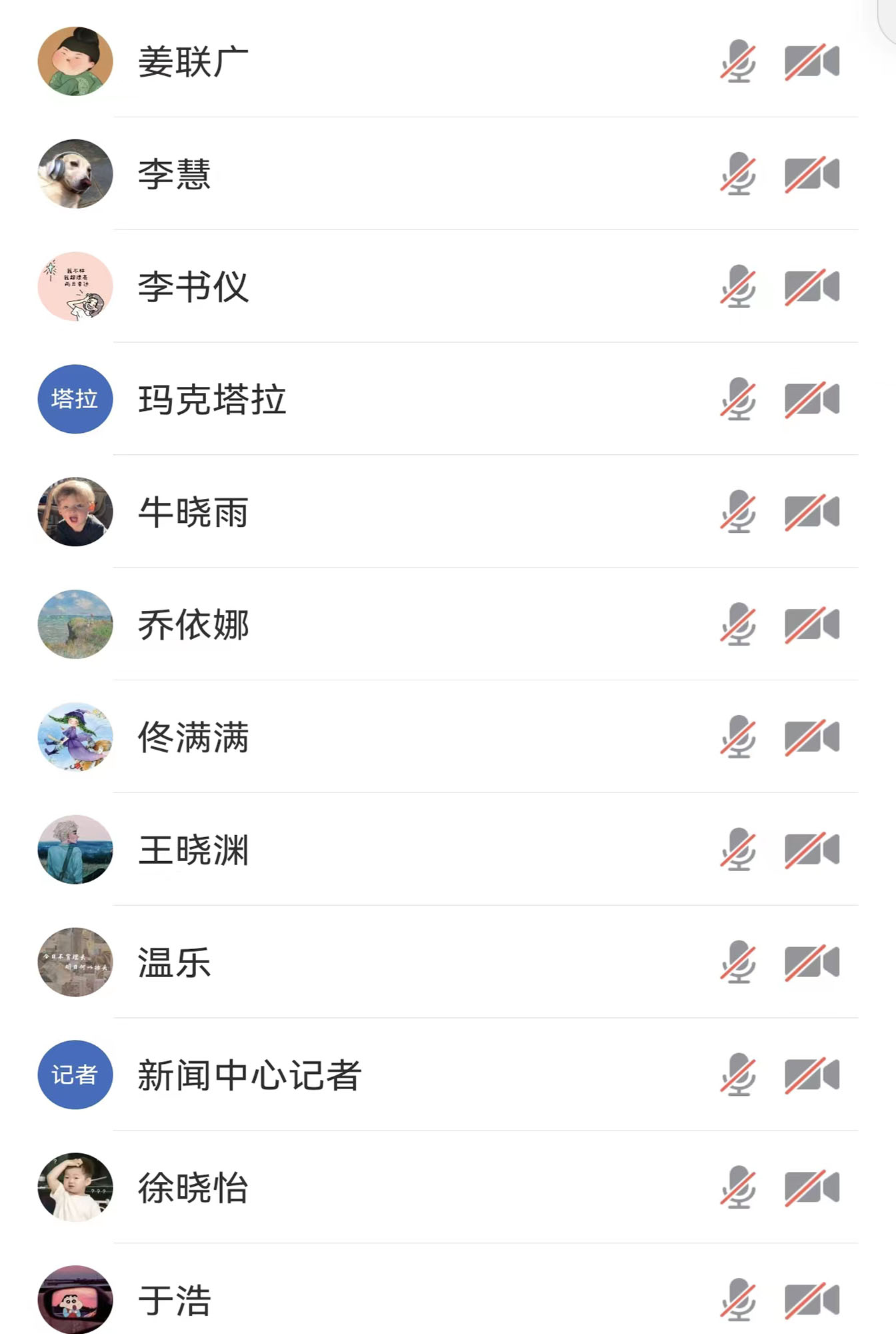Tap the microphone icon for 李慧

click(x=738, y=174)
